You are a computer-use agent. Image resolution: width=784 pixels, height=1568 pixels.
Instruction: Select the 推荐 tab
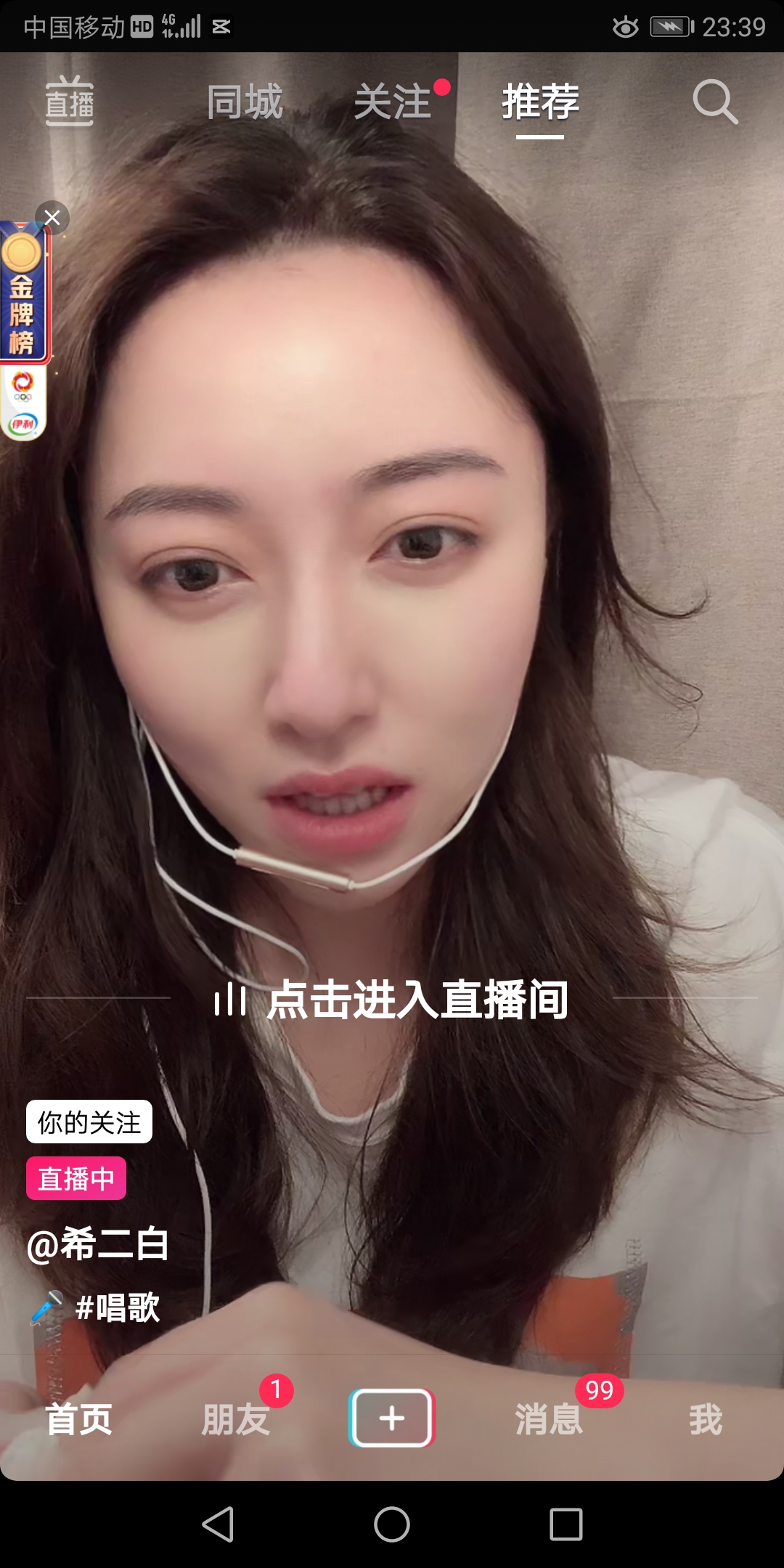click(540, 102)
